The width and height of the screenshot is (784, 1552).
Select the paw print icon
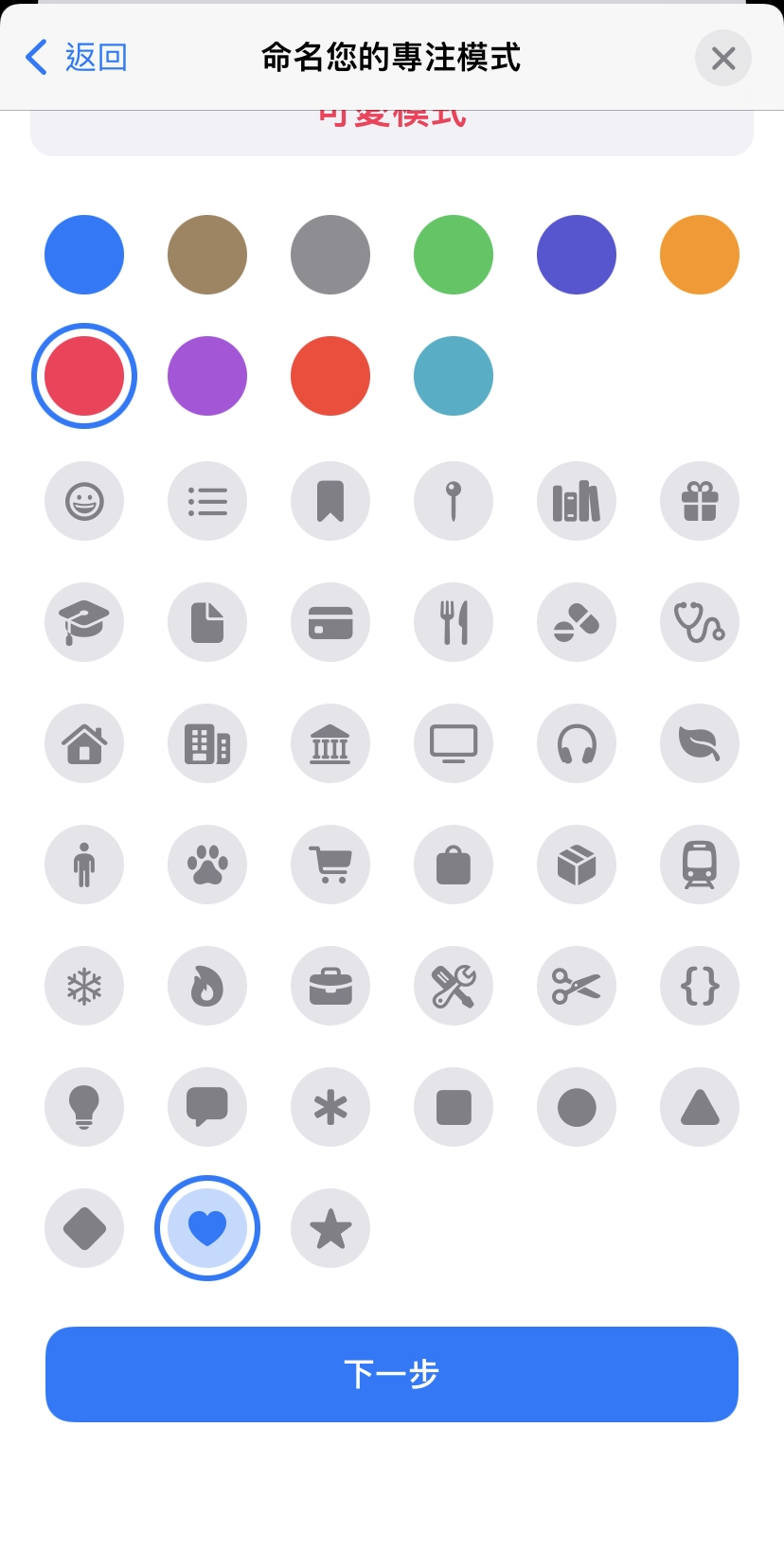pyautogui.click(x=207, y=865)
